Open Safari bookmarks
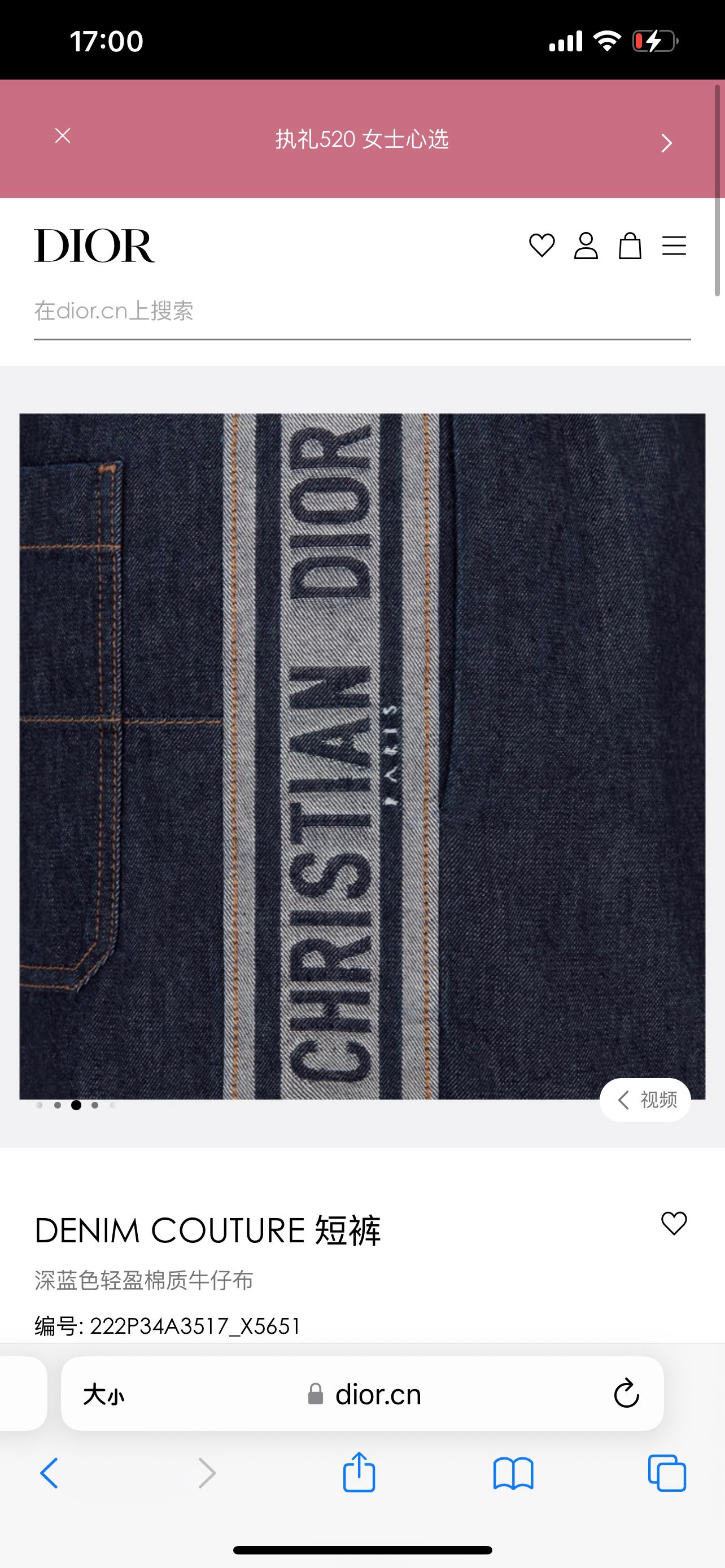The height and width of the screenshot is (1568, 725). click(513, 1473)
